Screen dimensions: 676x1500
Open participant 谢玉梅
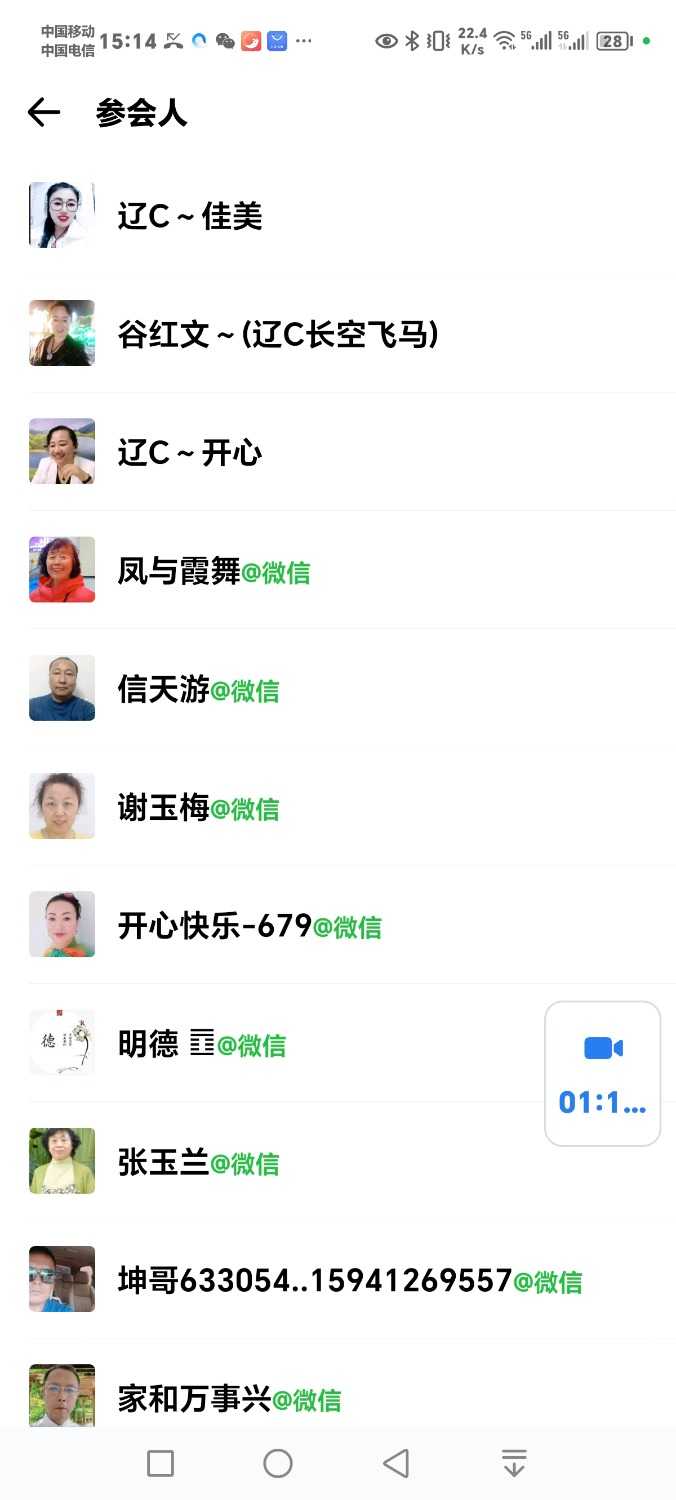coord(198,807)
